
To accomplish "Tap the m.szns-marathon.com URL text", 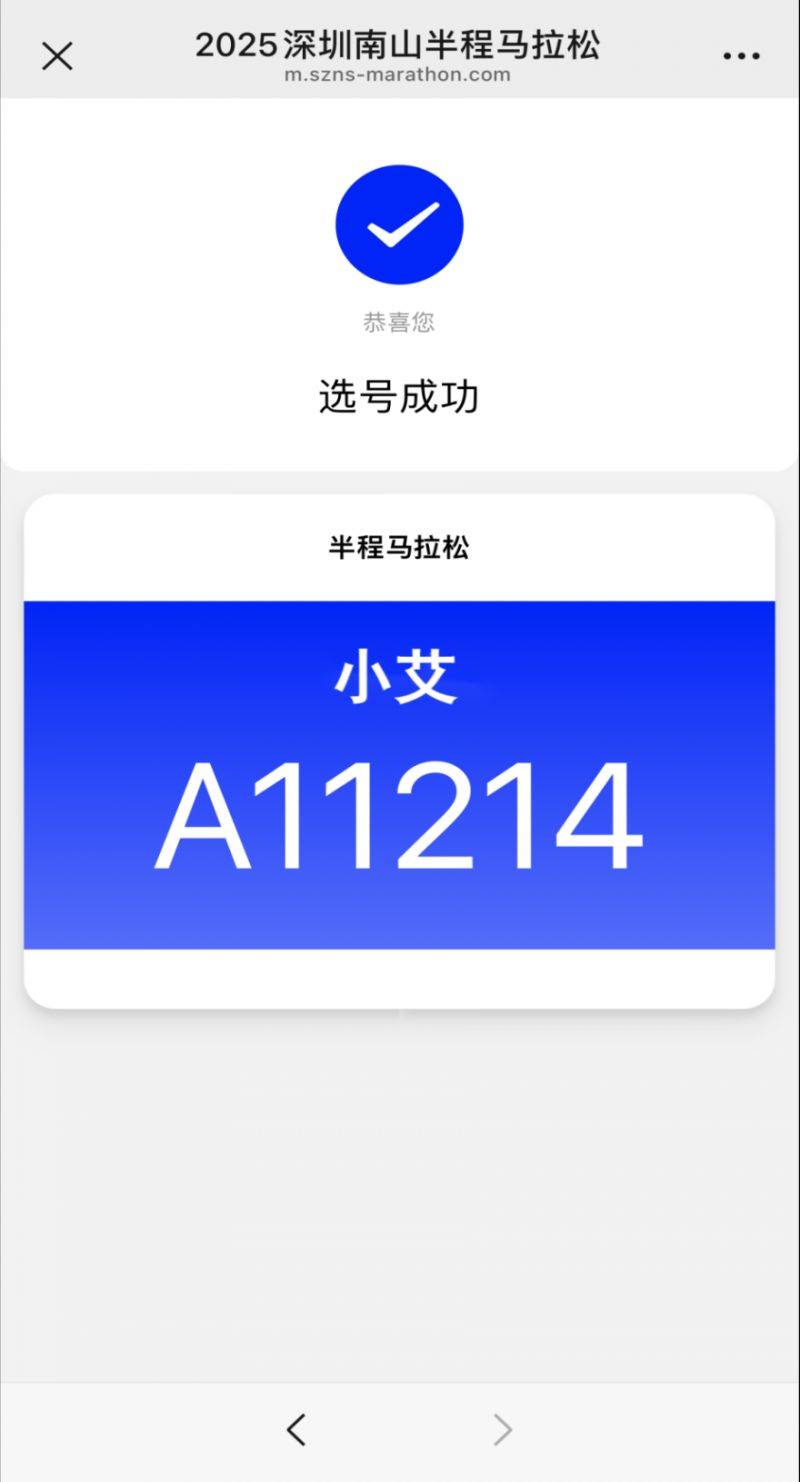I will tap(399, 74).
